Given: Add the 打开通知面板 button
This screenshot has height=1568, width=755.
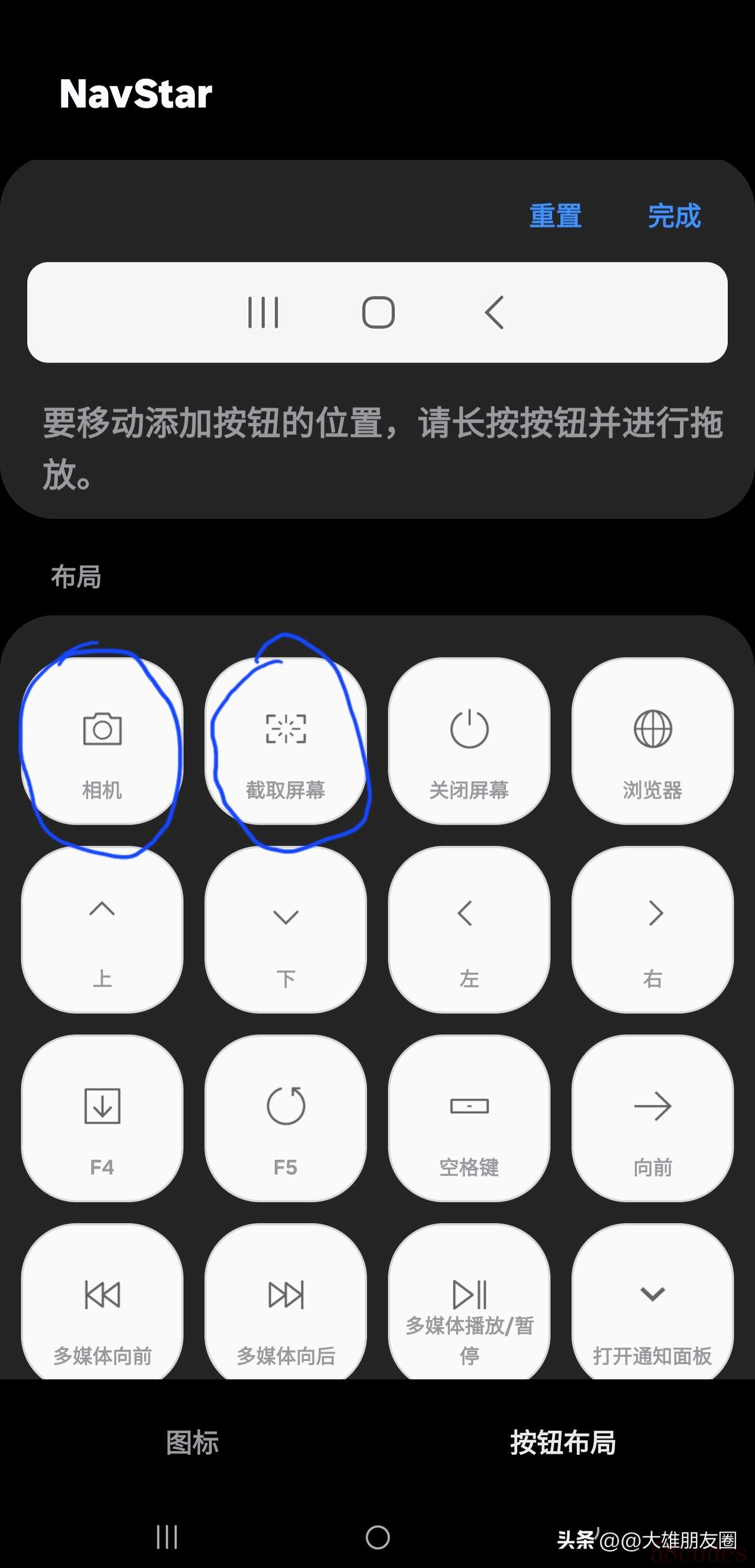Looking at the screenshot, I should 652,1304.
